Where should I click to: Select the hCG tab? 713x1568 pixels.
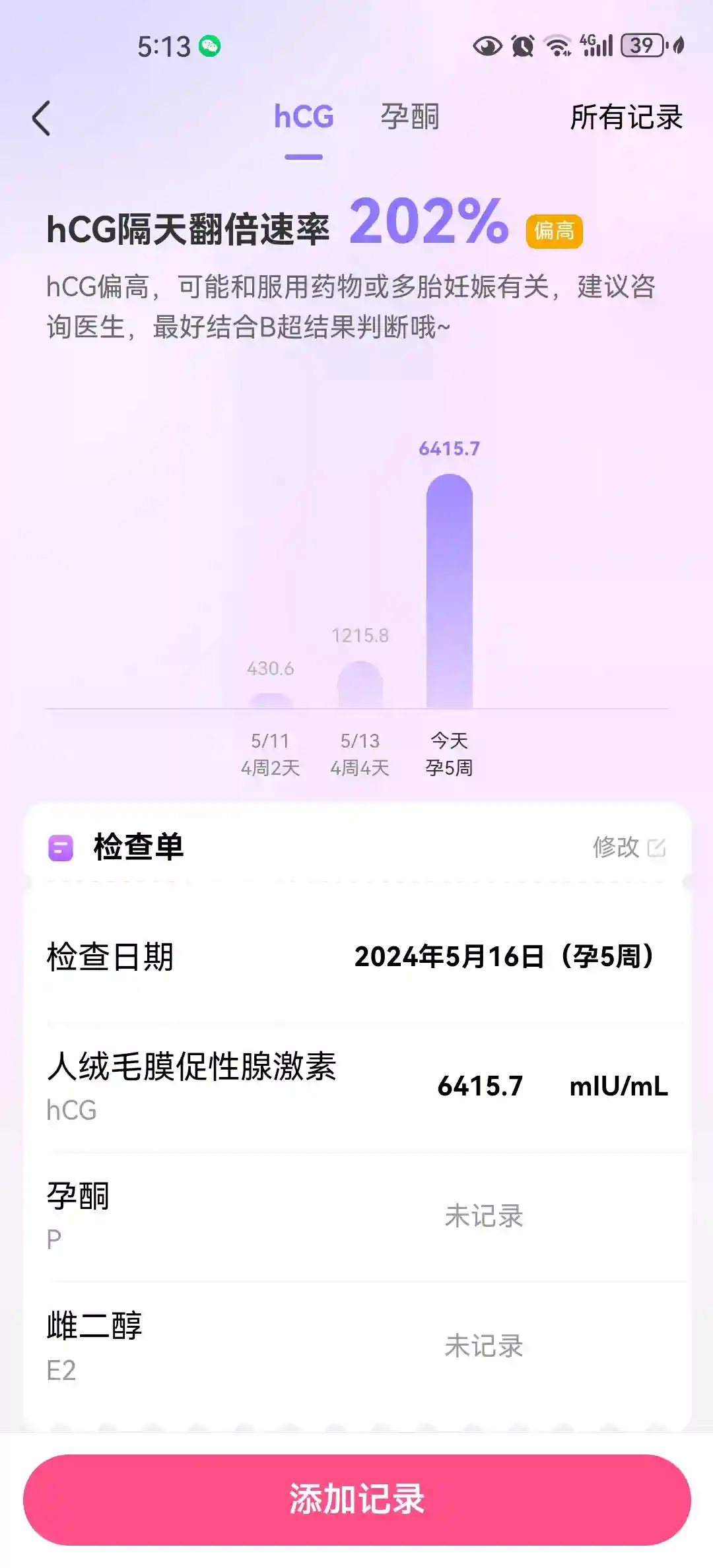tap(304, 117)
